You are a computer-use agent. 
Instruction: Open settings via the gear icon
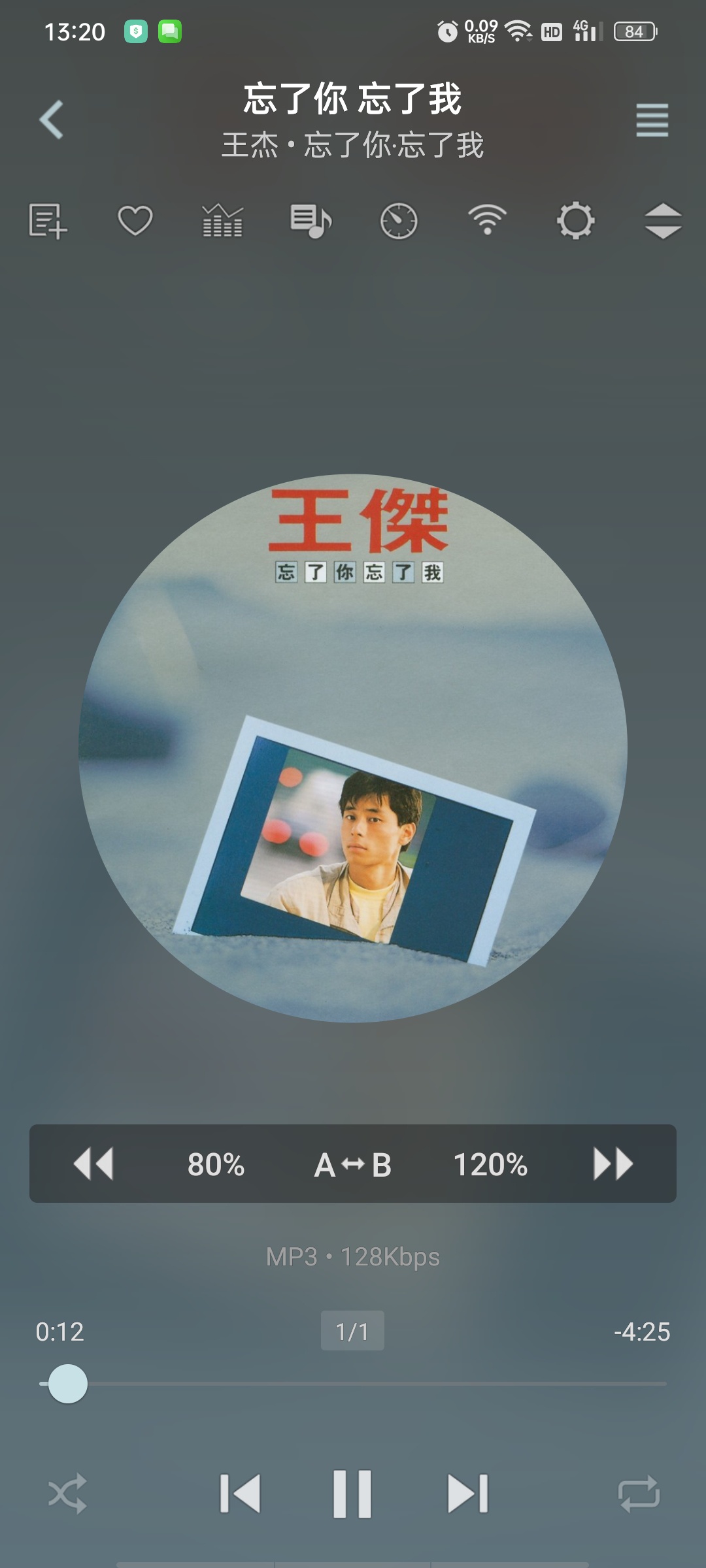[x=575, y=221]
